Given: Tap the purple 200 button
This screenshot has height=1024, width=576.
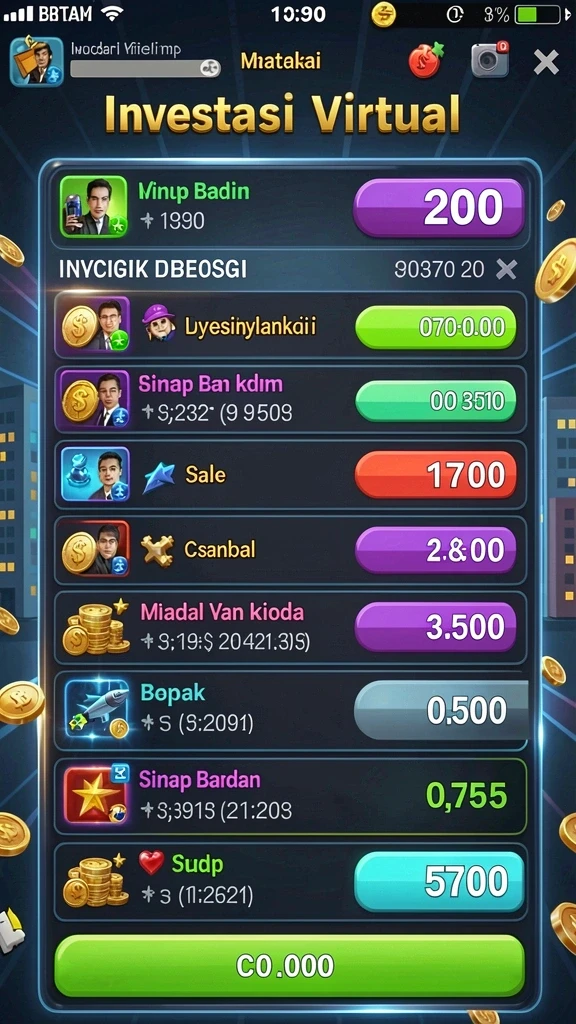Looking at the screenshot, I should 438,208.
